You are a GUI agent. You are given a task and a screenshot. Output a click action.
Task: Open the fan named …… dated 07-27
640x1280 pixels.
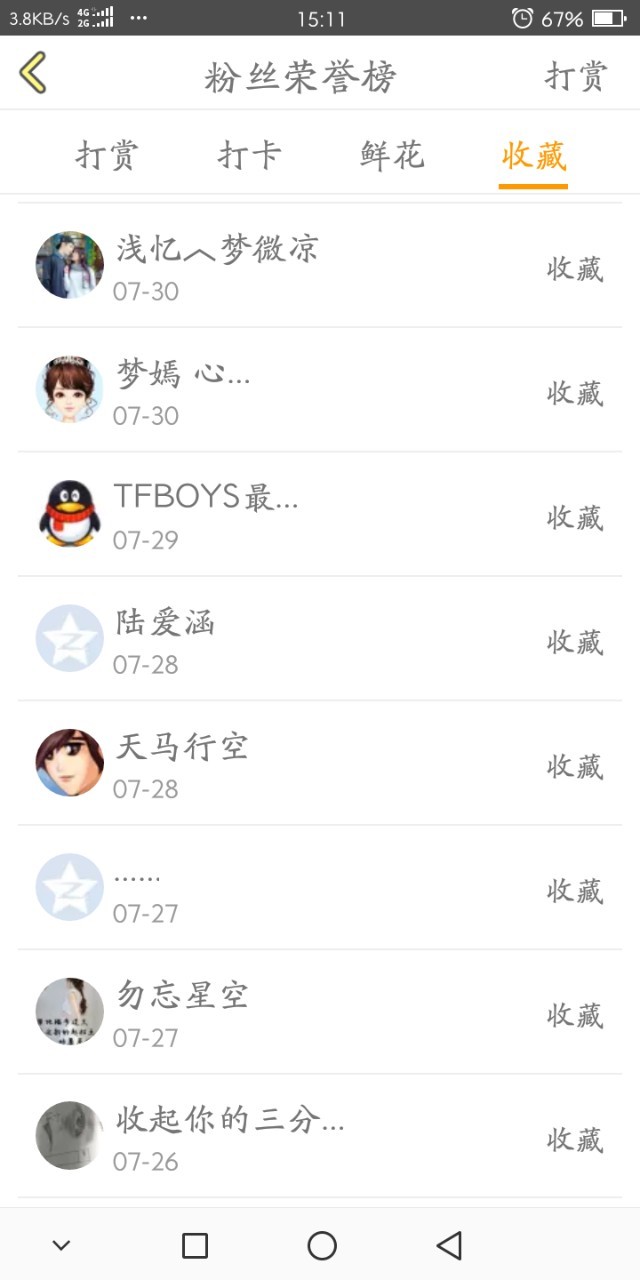click(x=320, y=888)
